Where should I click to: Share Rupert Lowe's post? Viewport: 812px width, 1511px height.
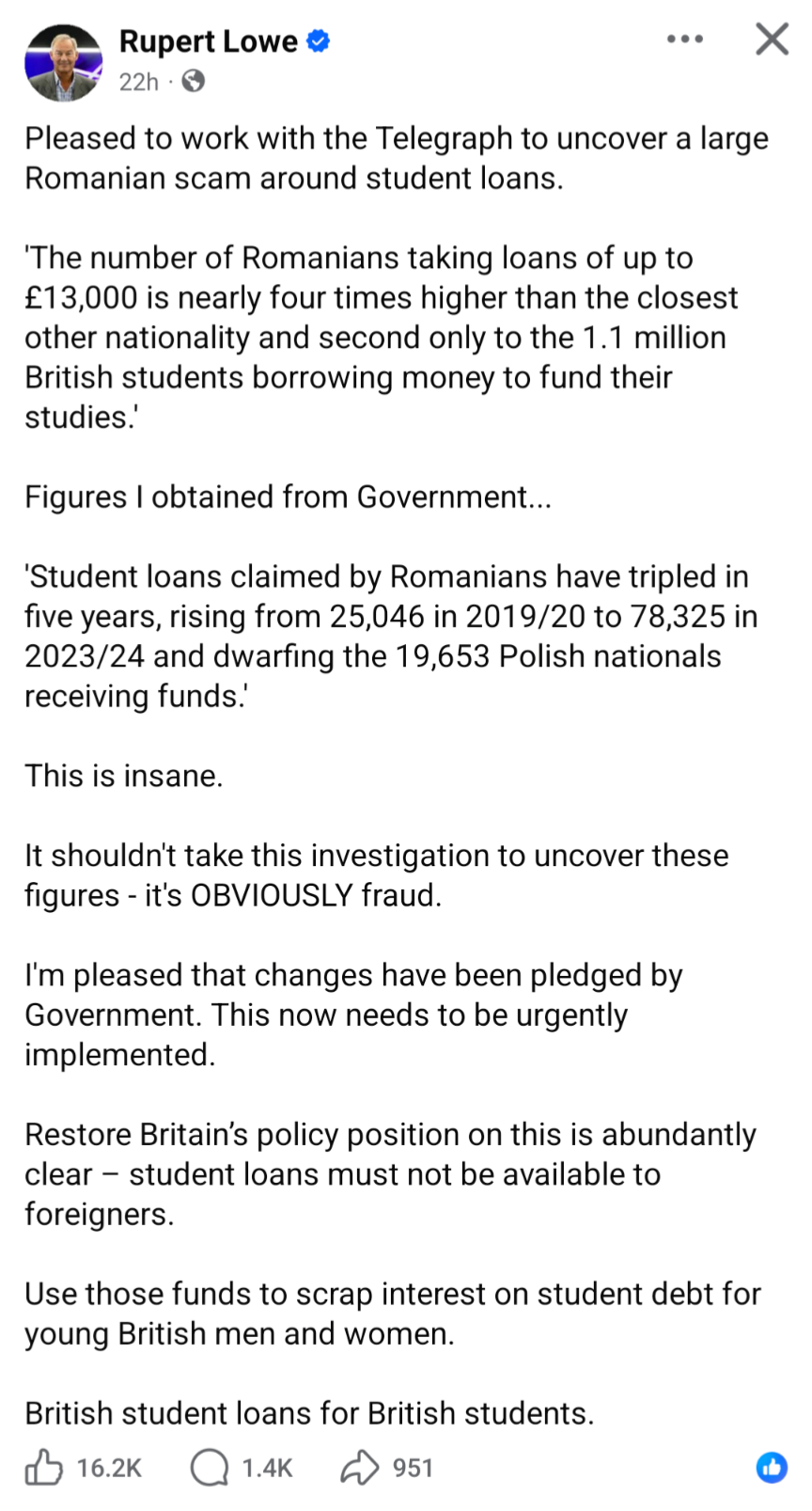click(359, 1467)
